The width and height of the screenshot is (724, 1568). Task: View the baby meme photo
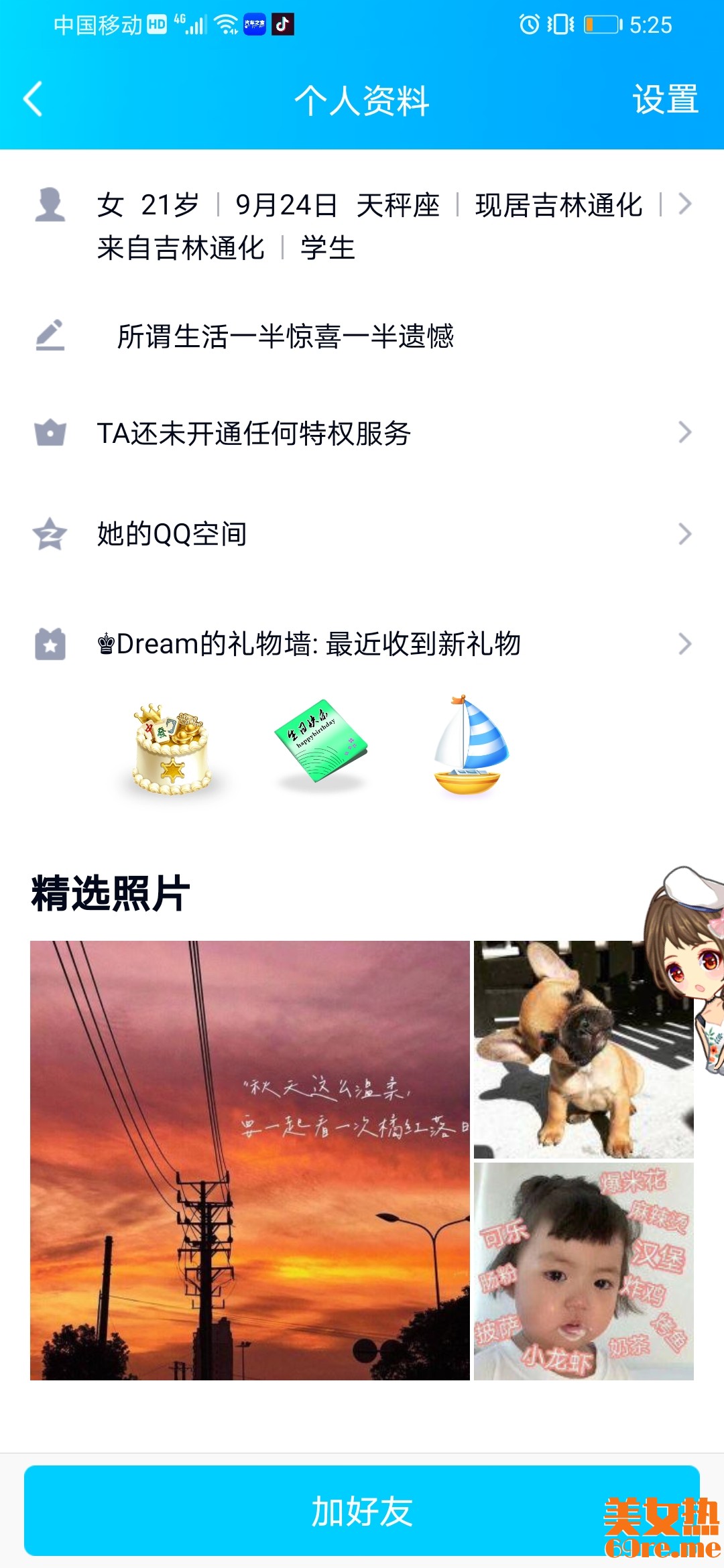pos(583,1271)
